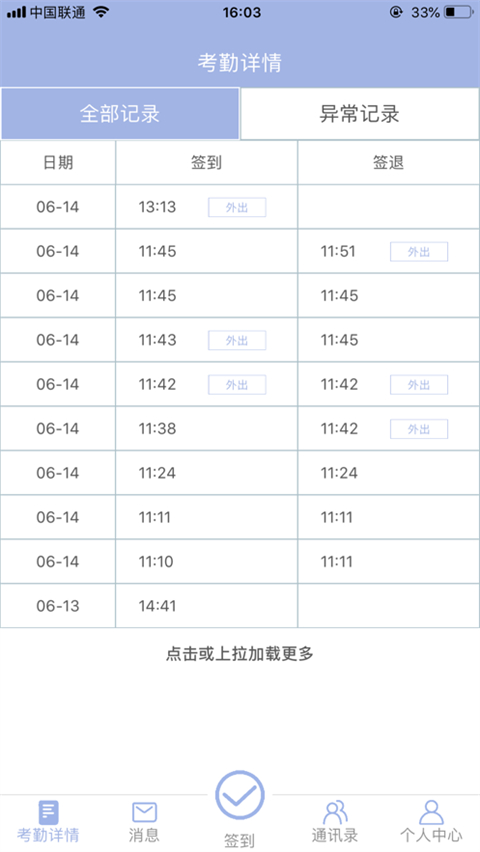
Task: Open the 消息 messages tab
Action: click(144, 822)
